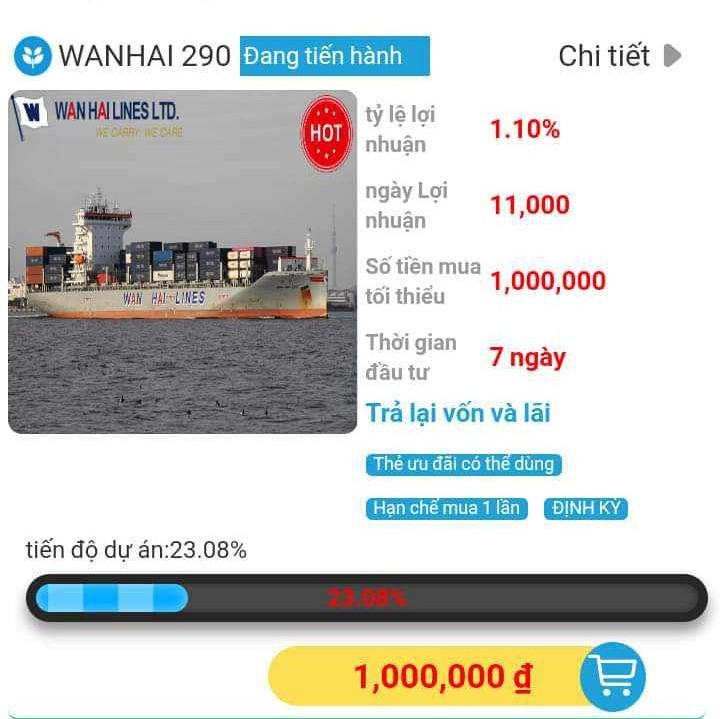Screen dimensions: 720x719
Task: Open Chi tiết for WANHAI 290
Action: 619,56
